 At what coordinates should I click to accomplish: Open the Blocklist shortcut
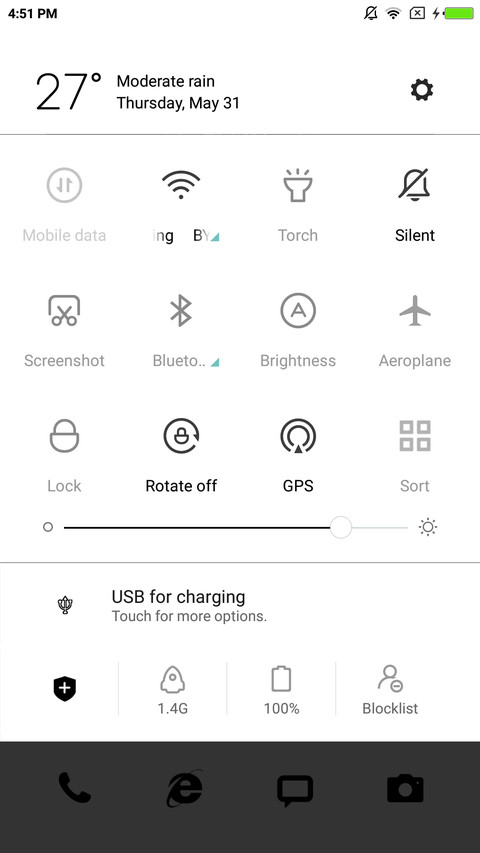point(390,690)
